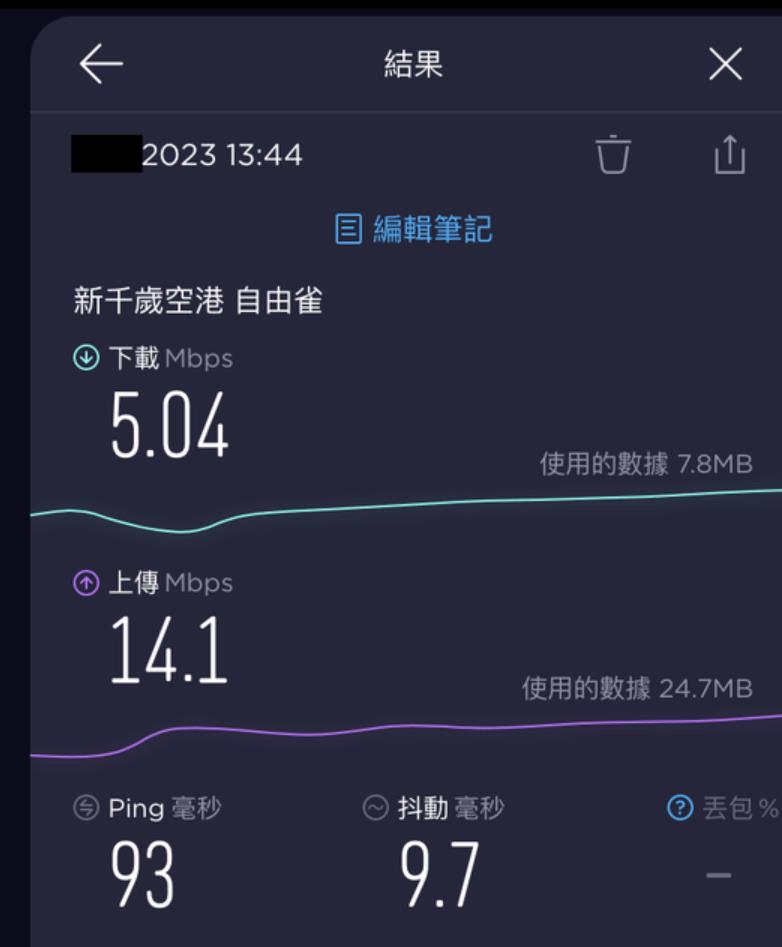This screenshot has height=947, width=782.
Task: Delete this speed test result
Action: point(613,155)
